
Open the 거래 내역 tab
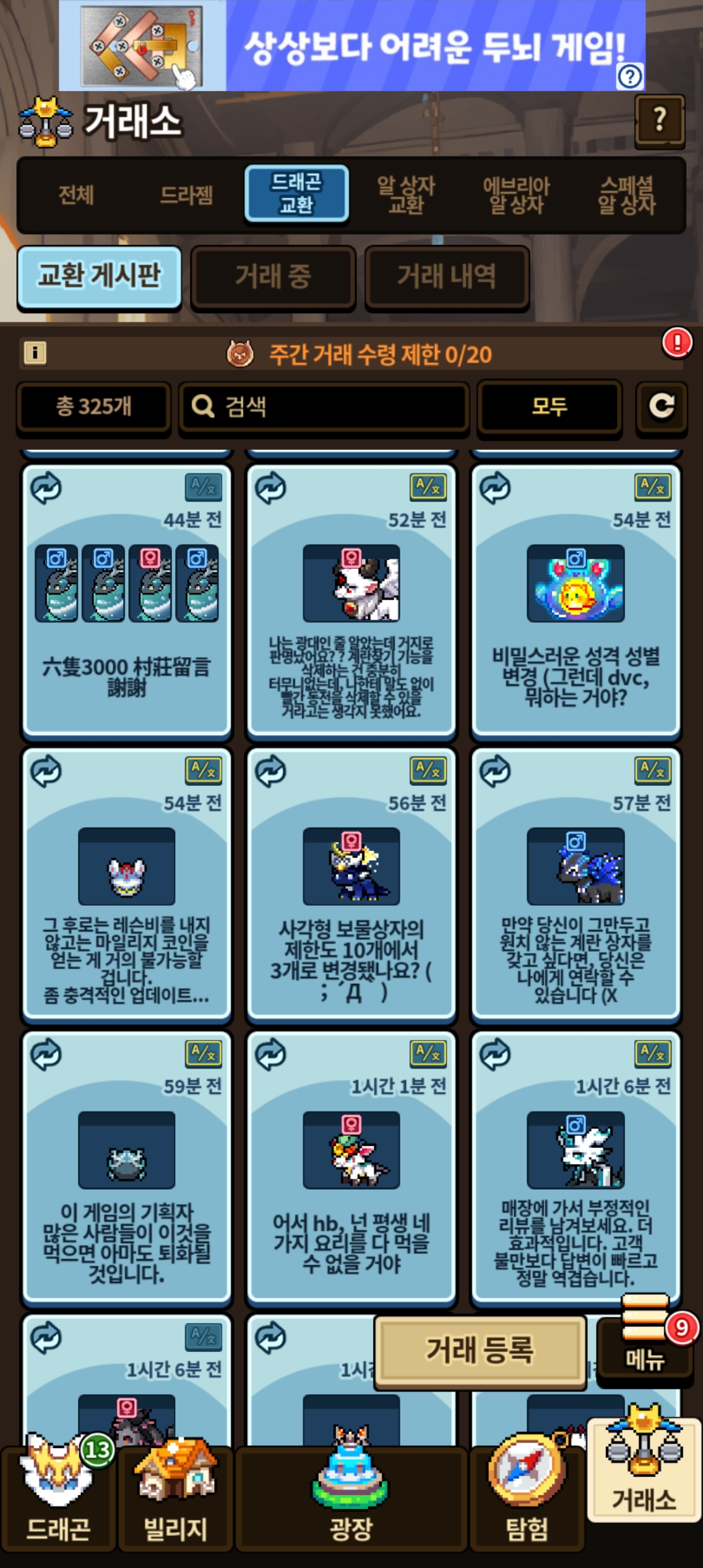pos(447,276)
